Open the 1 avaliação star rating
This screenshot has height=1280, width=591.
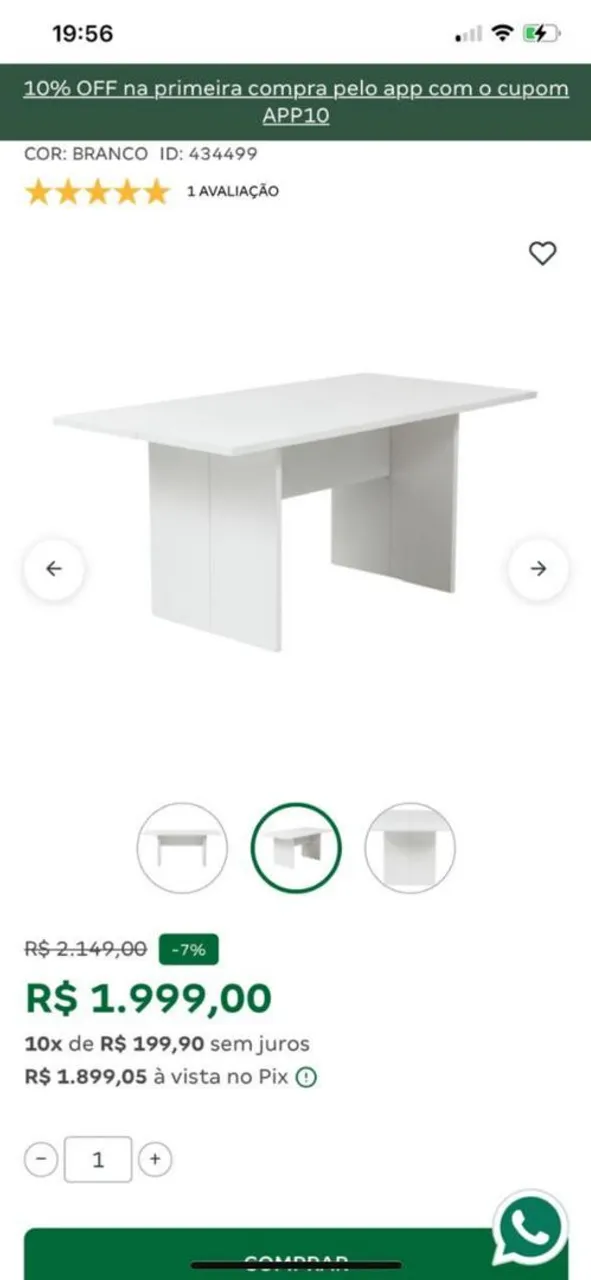coord(152,191)
